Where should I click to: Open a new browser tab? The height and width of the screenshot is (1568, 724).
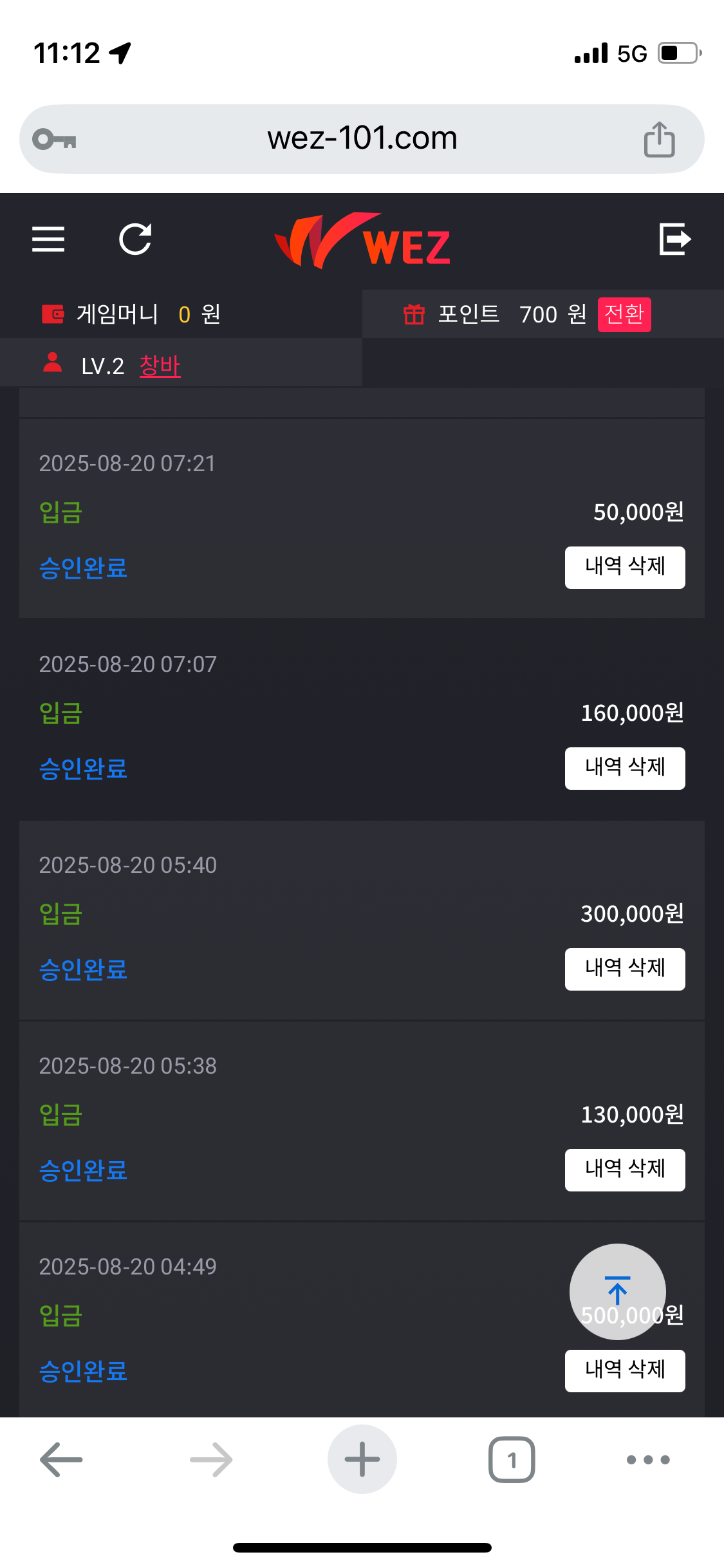(x=362, y=1459)
